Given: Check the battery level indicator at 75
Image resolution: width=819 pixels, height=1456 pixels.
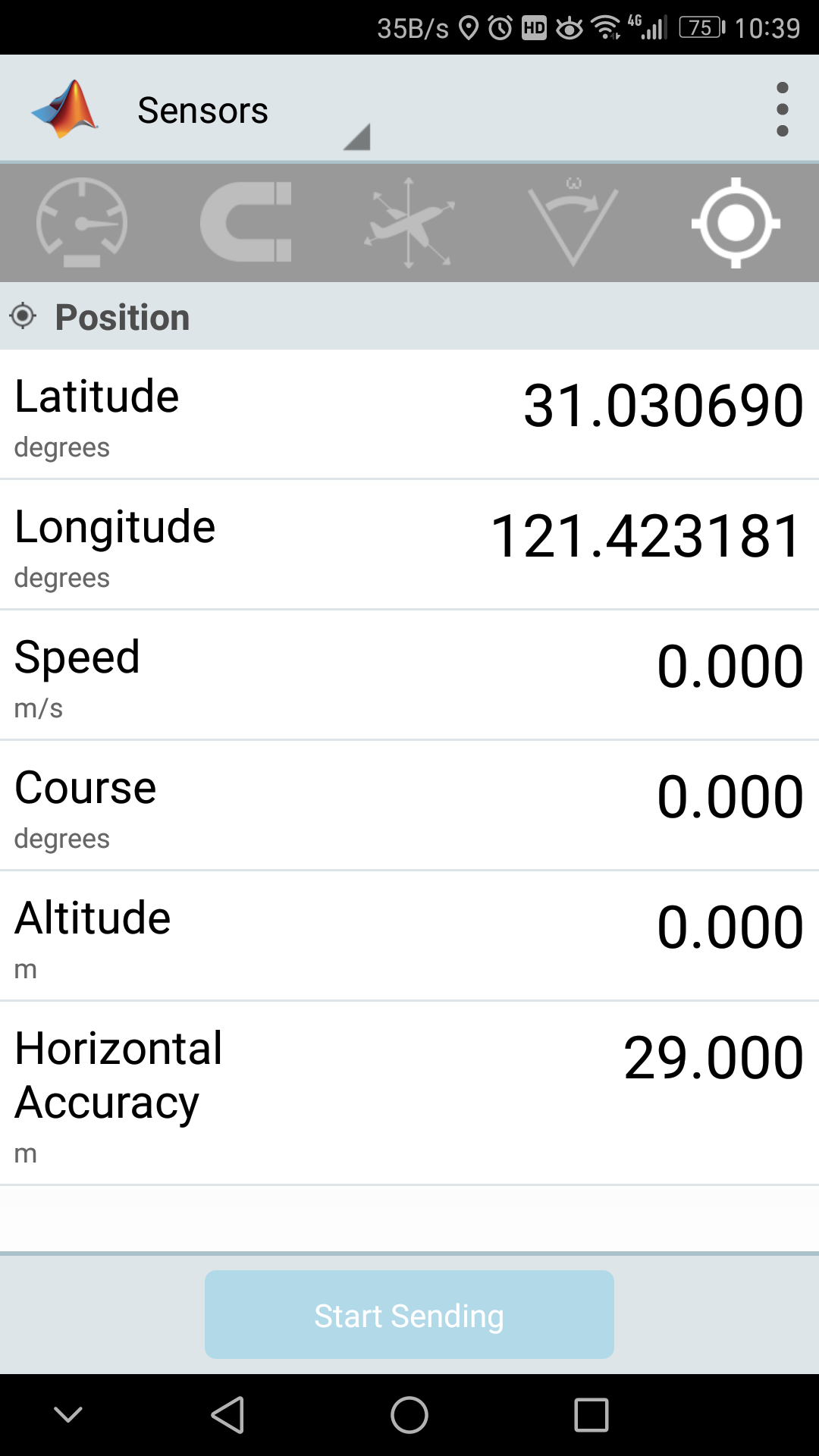Looking at the screenshot, I should pos(701,27).
